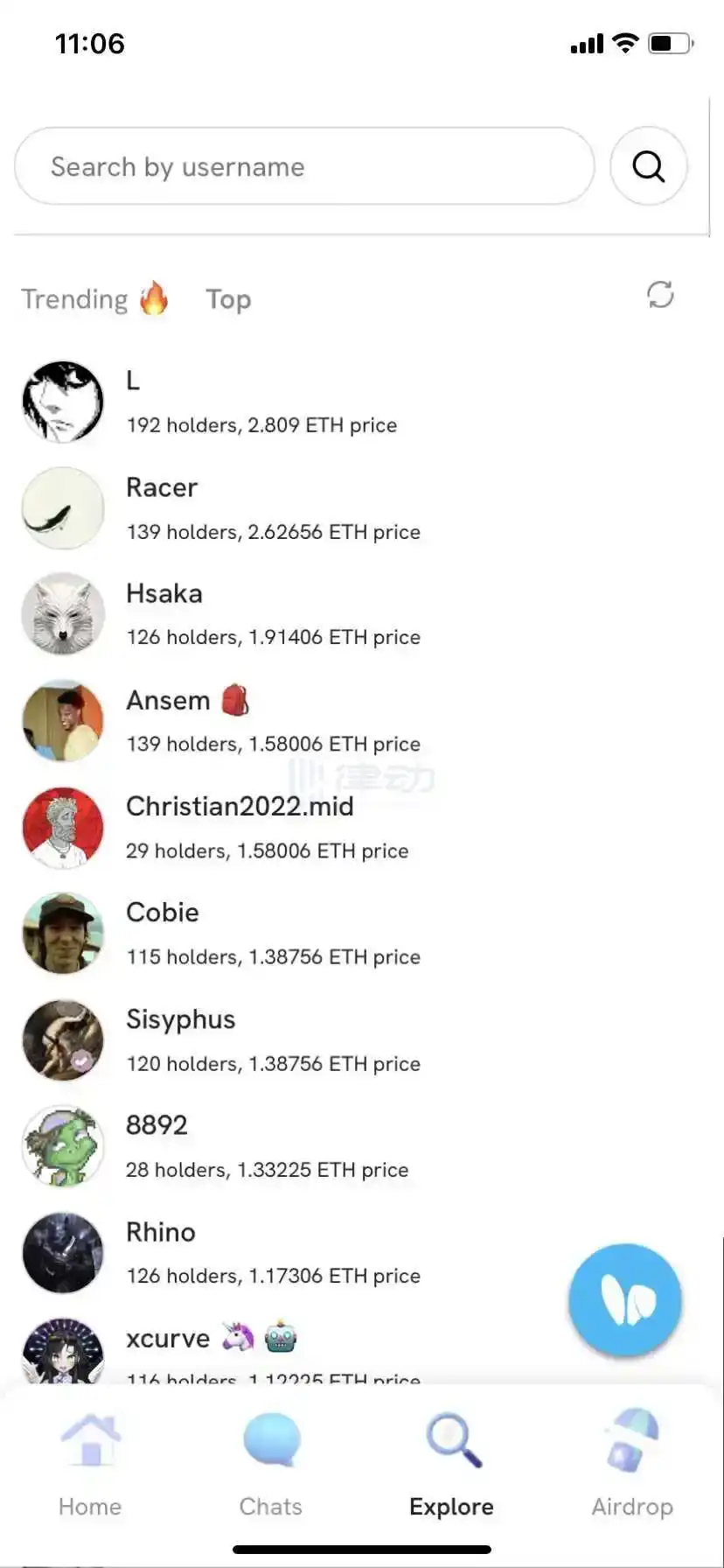Tap the magnifier search button
The image size is (724, 1568).
click(648, 166)
